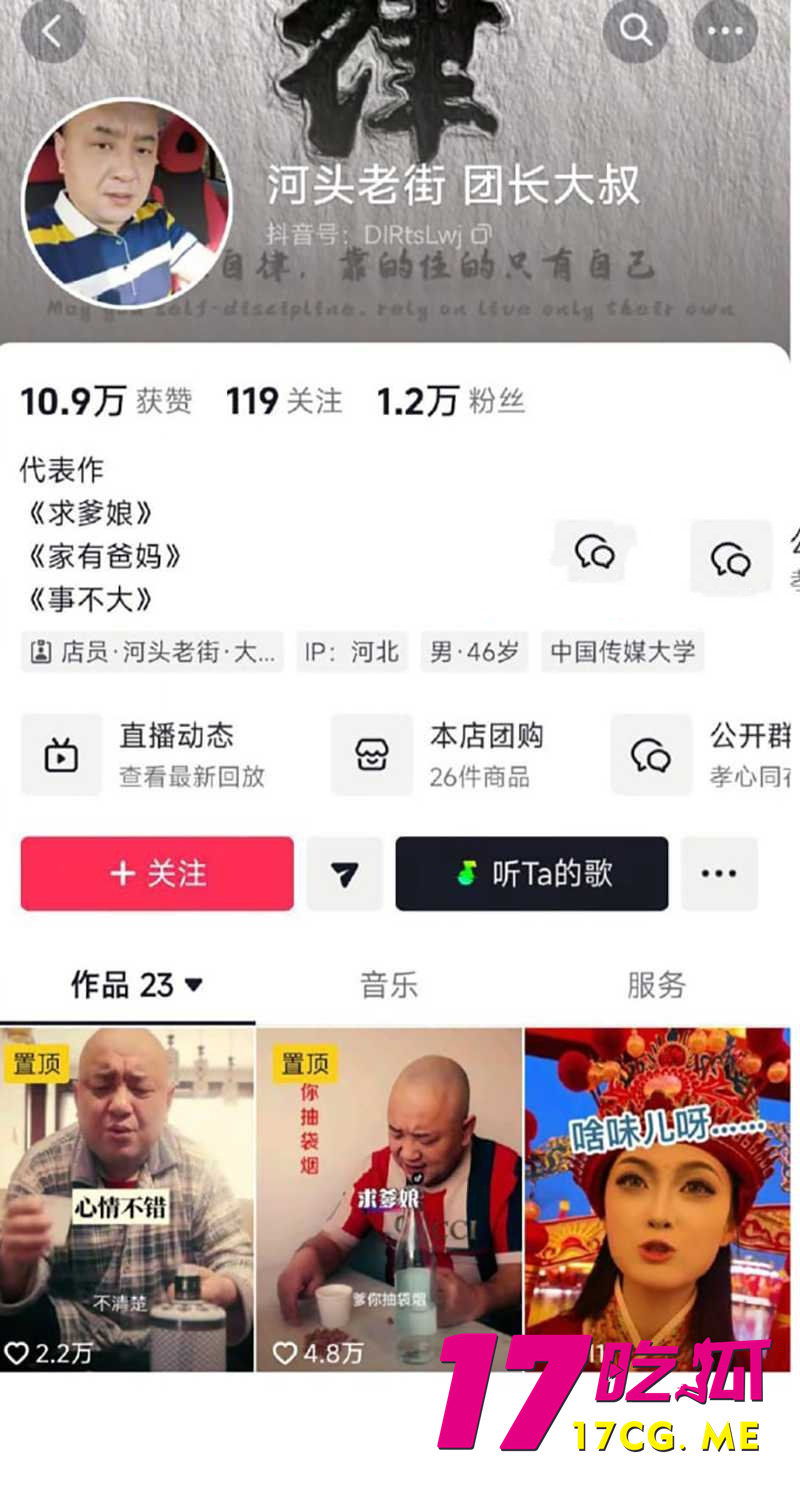This screenshot has height=1511, width=800.
Task: Tap the back arrow to leave profile
Action: coord(53,31)
